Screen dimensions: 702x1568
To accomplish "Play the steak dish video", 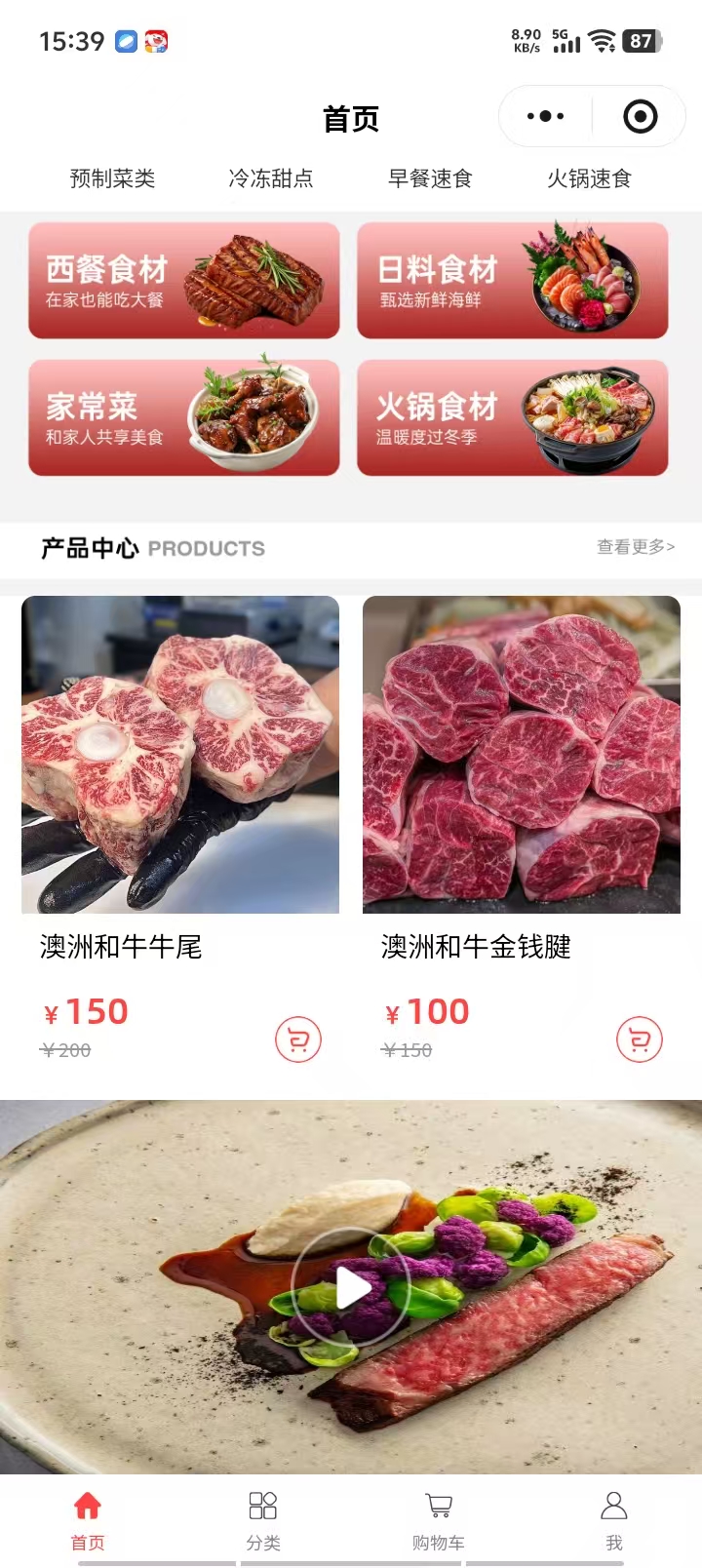I will pyautogui.click(x=351, y=1287).
